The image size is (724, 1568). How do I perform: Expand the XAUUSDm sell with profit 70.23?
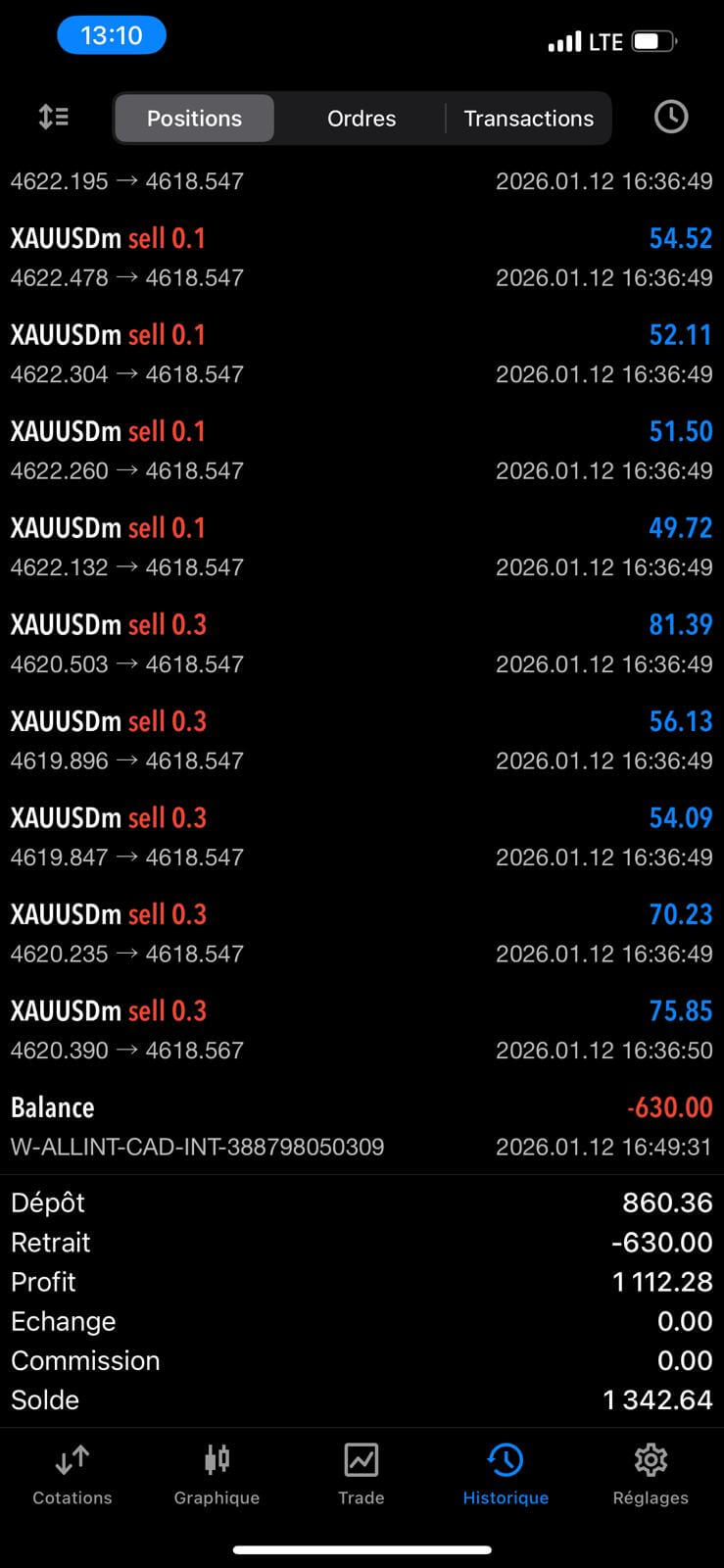click(362, 934)
